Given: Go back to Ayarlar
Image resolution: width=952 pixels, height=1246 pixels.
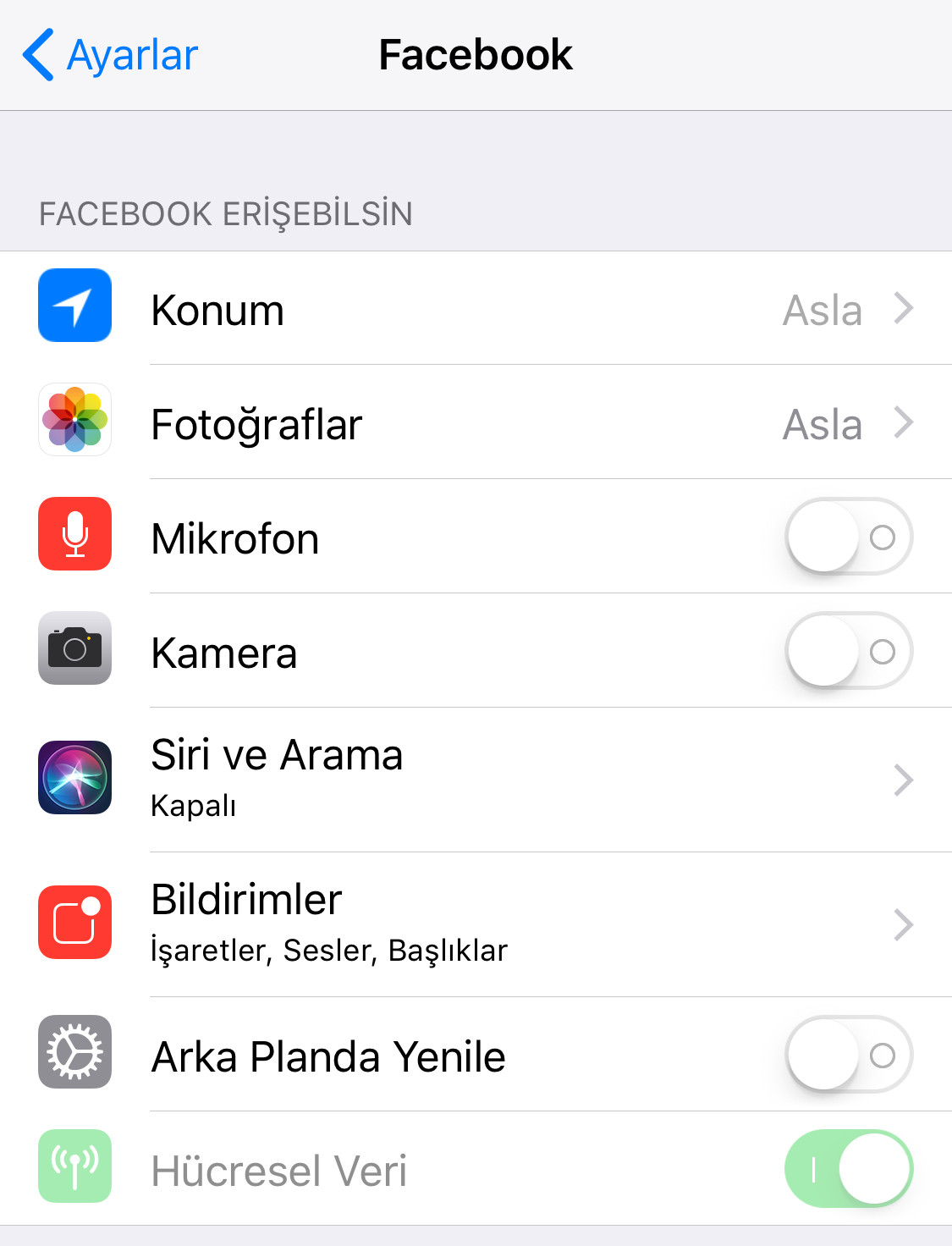Looking at the screenshot, I should click(110, 54).
